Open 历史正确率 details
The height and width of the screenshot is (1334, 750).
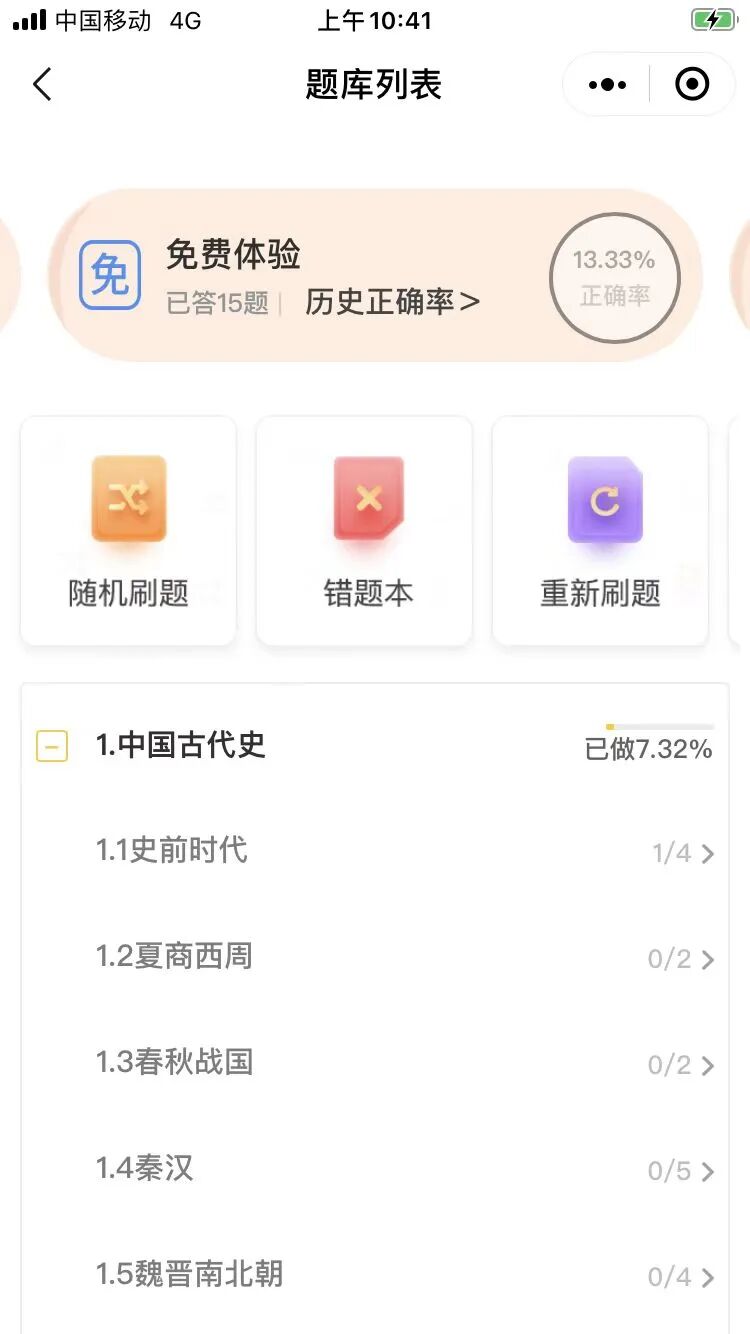pyautogui.click(x=392, y=302)
